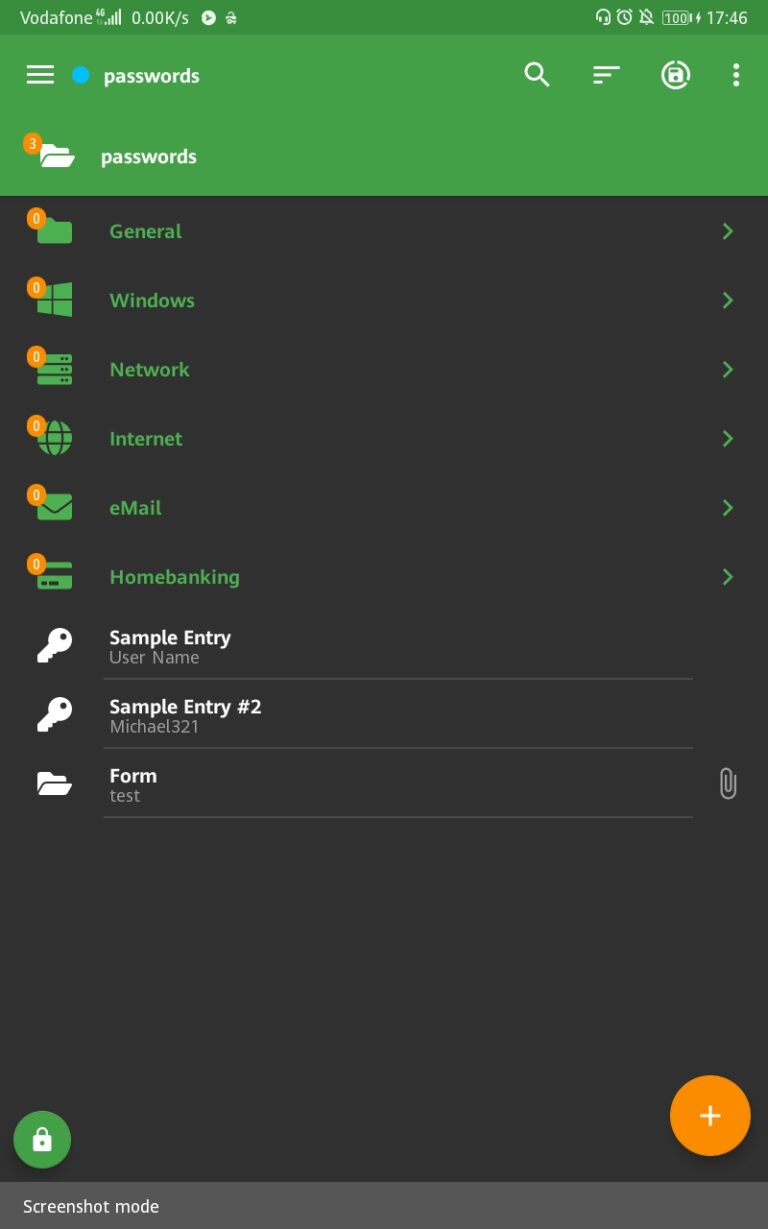The image size is (768, 1229).
Task: Tap the passwords breadcrumb header
Action: pos(148,156)
